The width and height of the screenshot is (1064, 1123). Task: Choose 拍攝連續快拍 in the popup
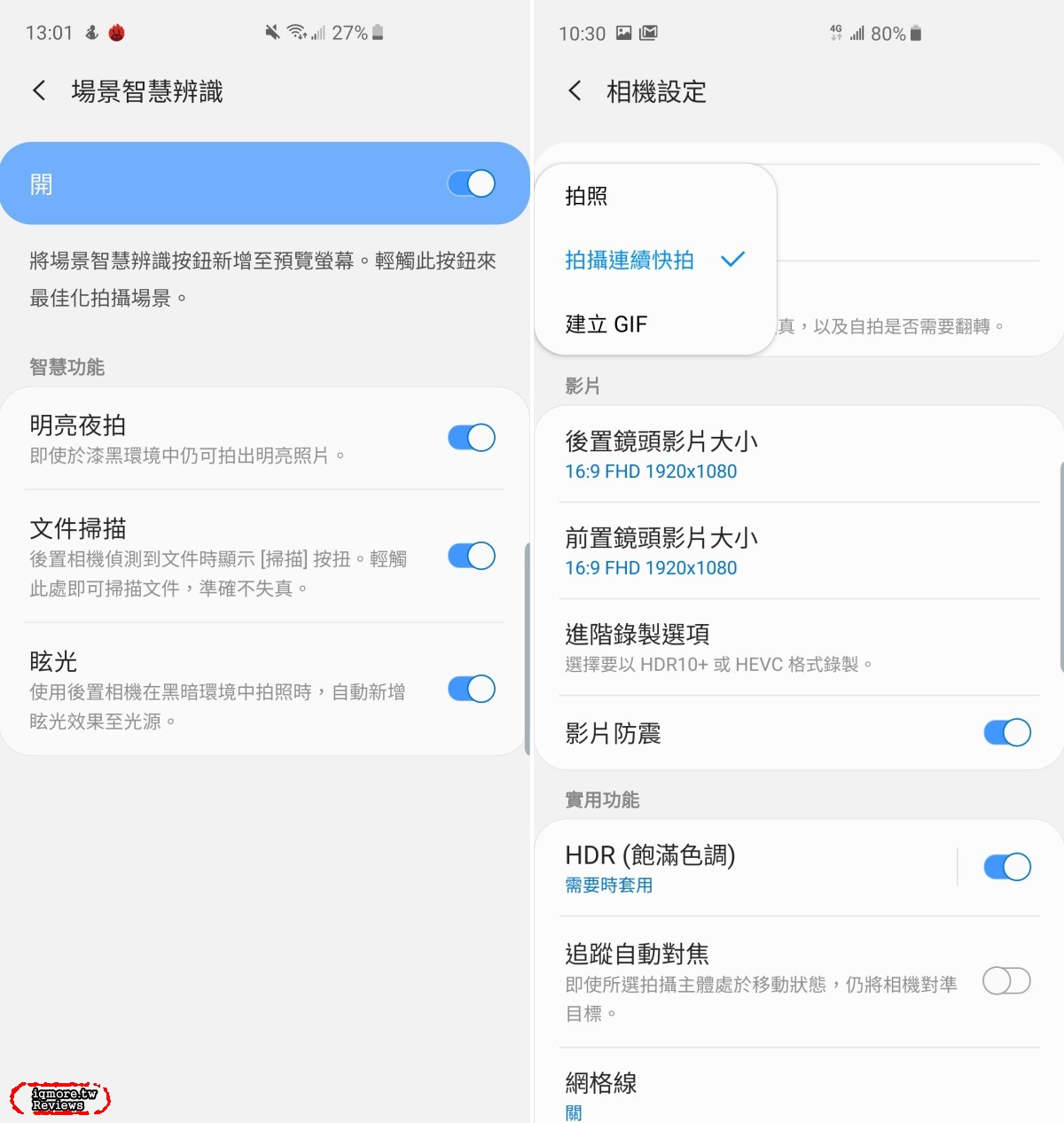coord(630,260)
